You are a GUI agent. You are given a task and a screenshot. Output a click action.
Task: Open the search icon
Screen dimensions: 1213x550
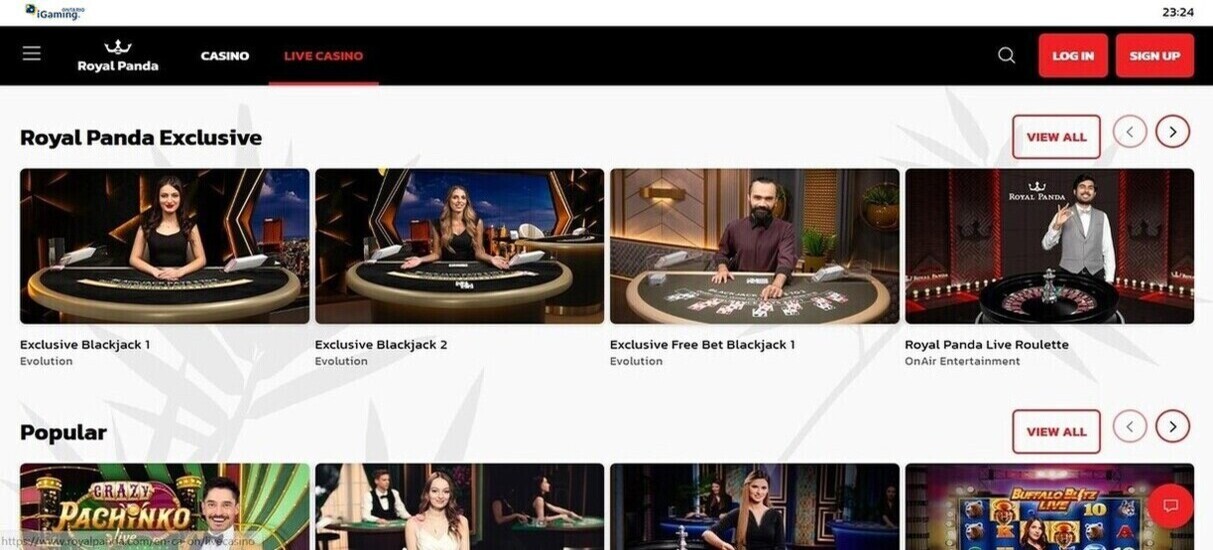coord(1006,55)
